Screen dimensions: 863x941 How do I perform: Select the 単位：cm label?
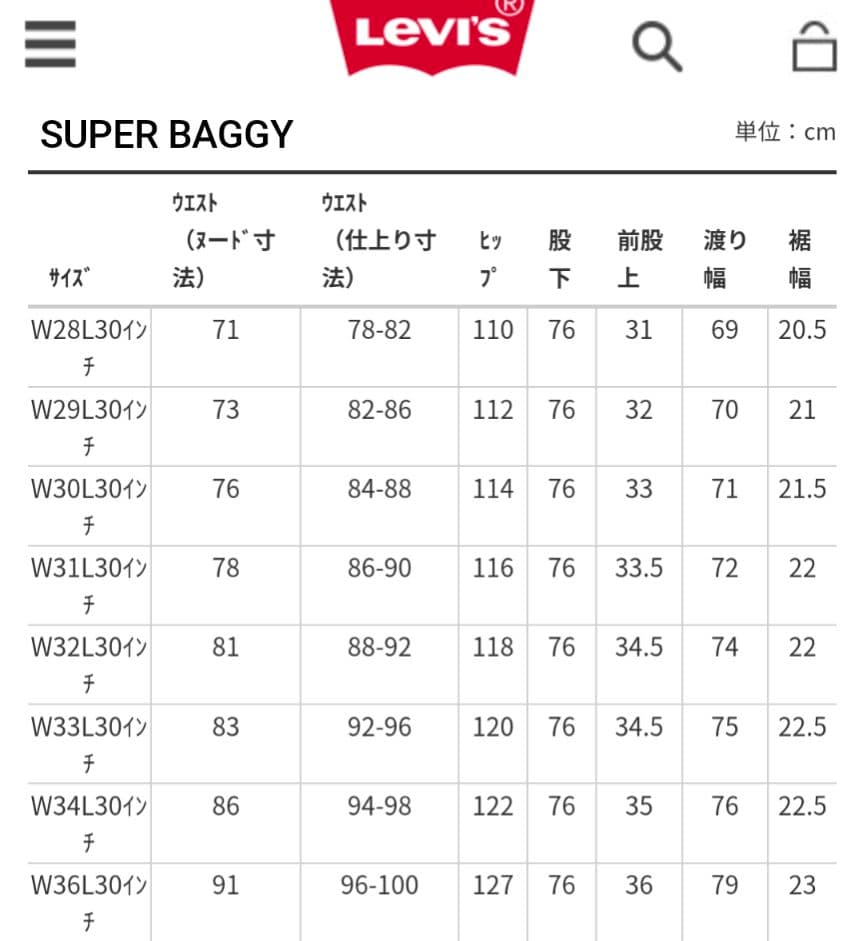tap(785, 131)
